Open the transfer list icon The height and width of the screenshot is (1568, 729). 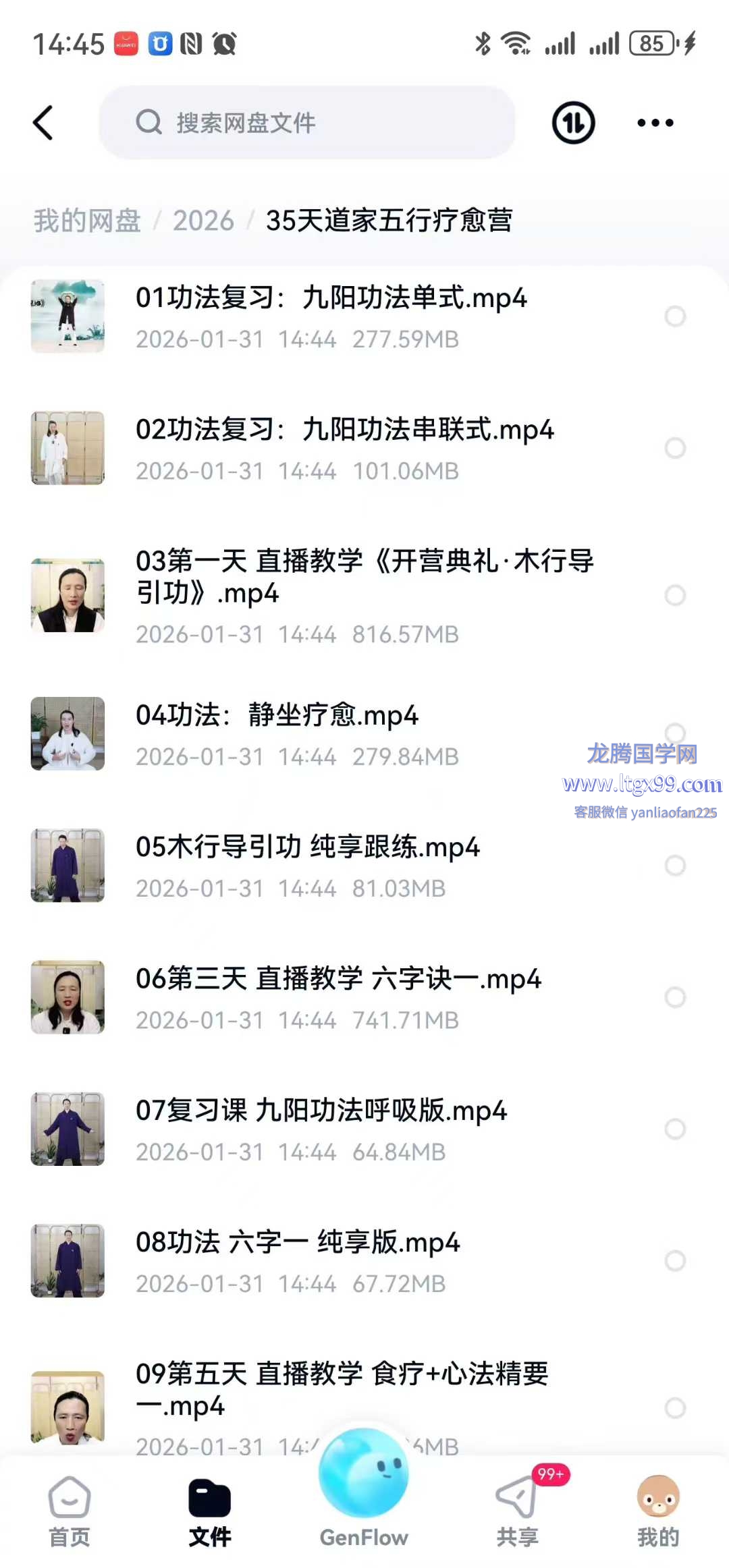573,123
